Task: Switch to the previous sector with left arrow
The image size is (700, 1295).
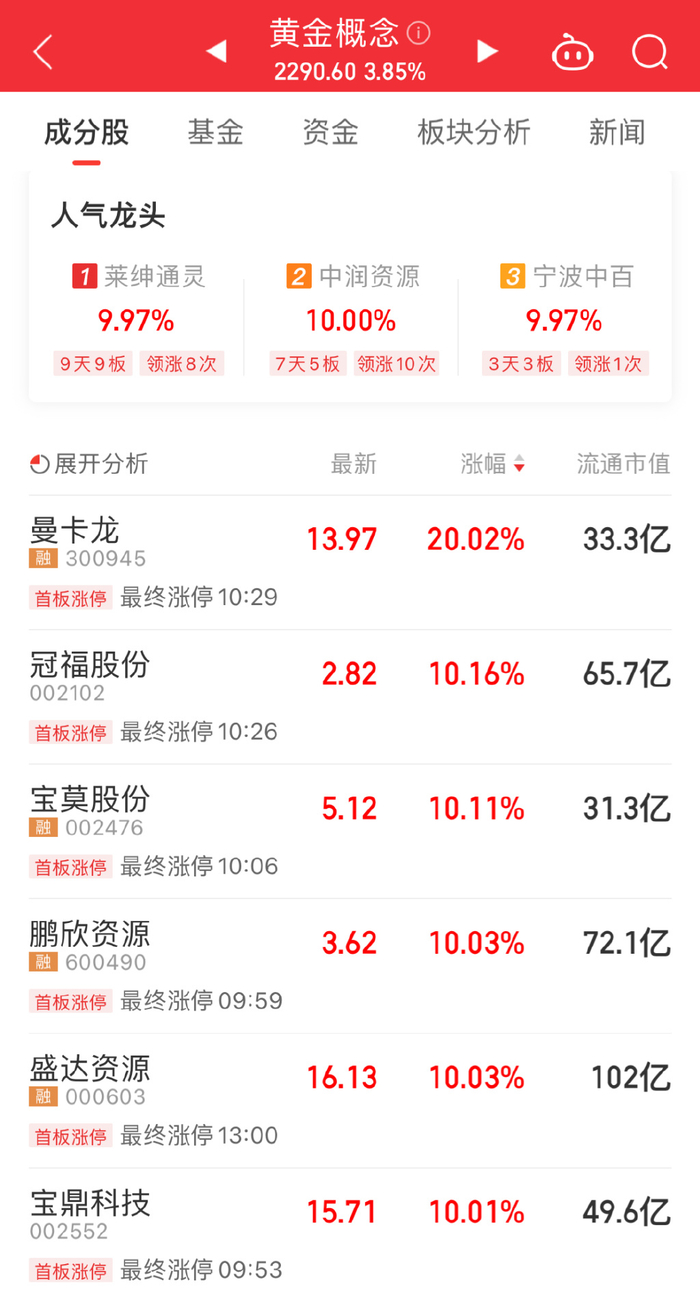Action: (x=216, y=51)
